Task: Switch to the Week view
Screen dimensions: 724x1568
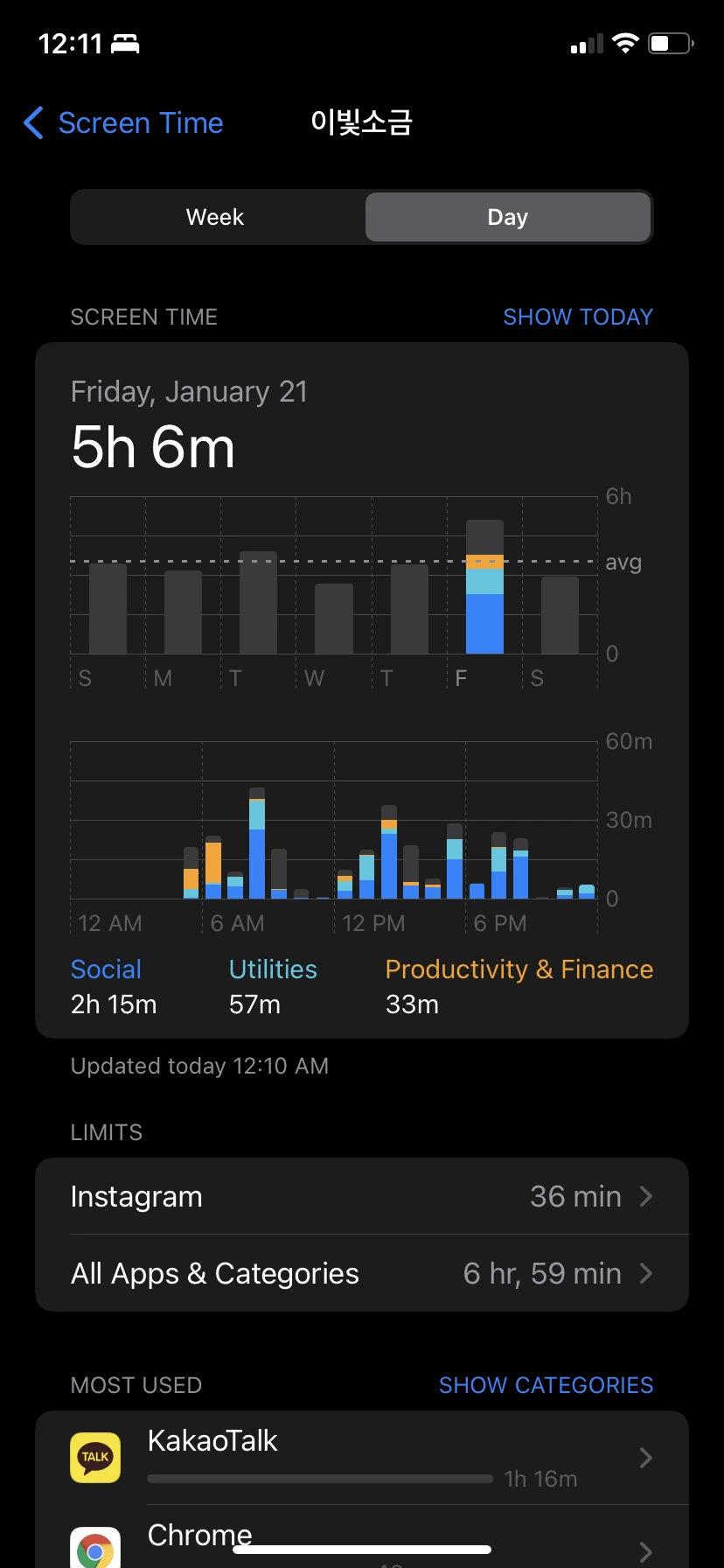Action: [216, 217]
